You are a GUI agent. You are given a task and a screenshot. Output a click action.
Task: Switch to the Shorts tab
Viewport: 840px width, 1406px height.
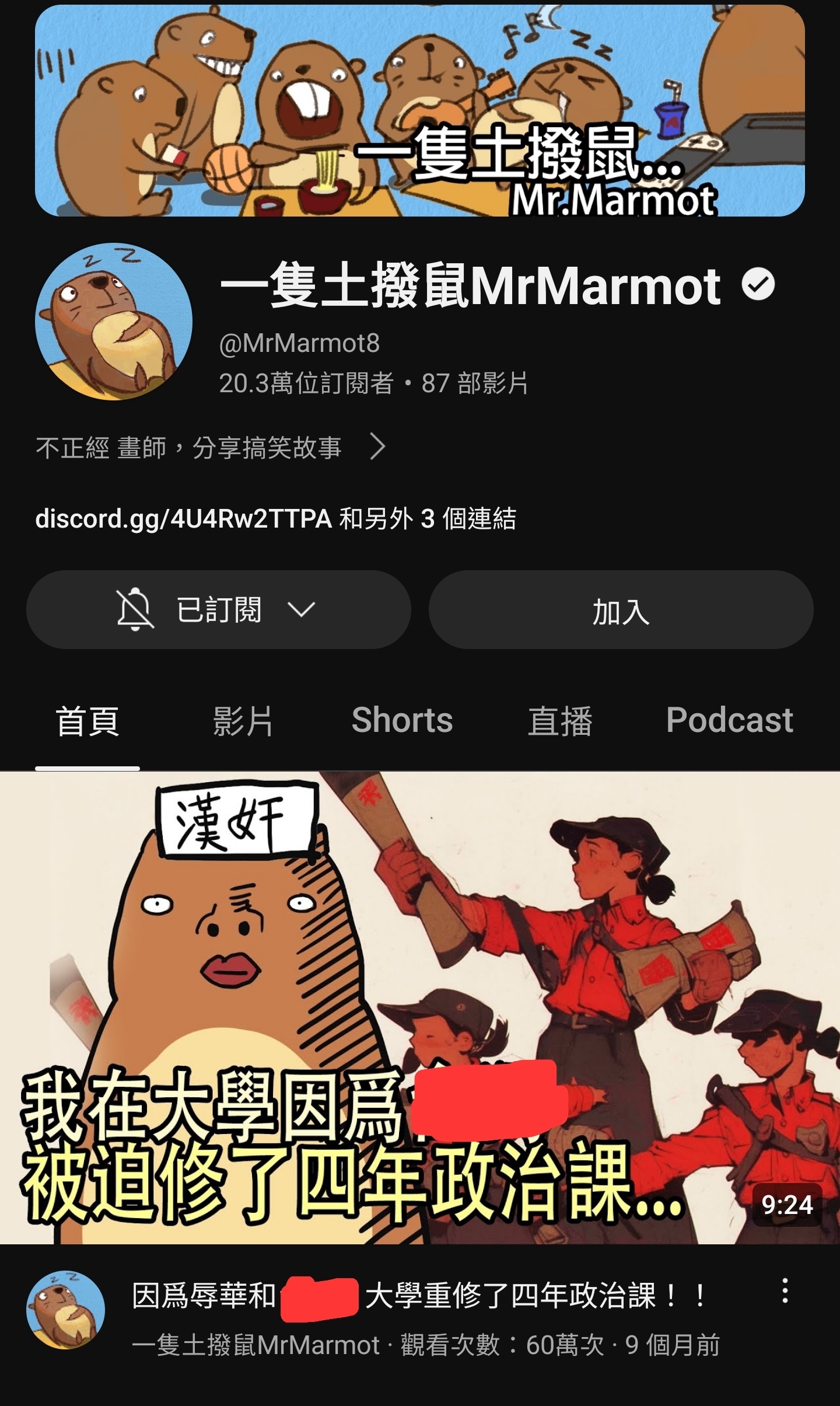tap(402, 720)
